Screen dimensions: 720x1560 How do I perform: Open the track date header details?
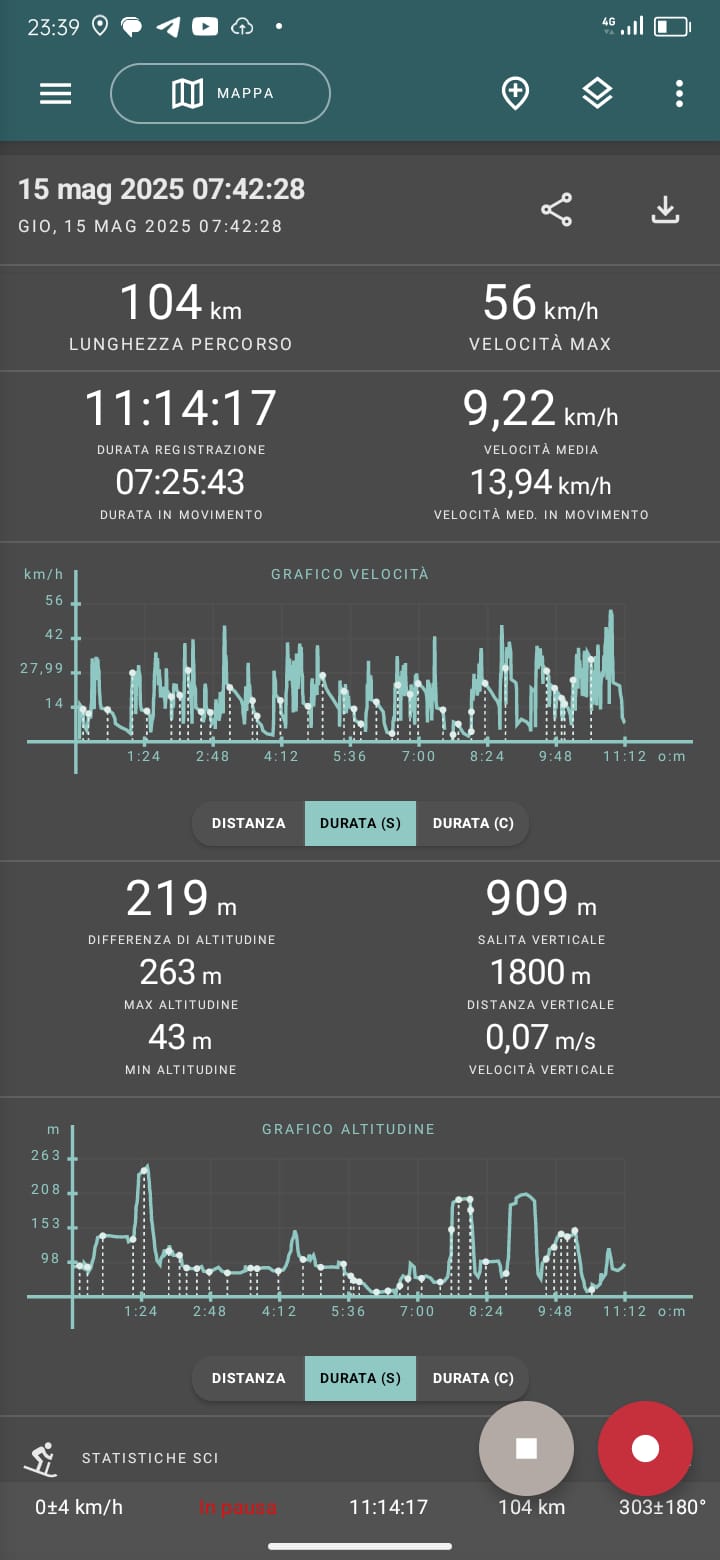tap(163, 189)
